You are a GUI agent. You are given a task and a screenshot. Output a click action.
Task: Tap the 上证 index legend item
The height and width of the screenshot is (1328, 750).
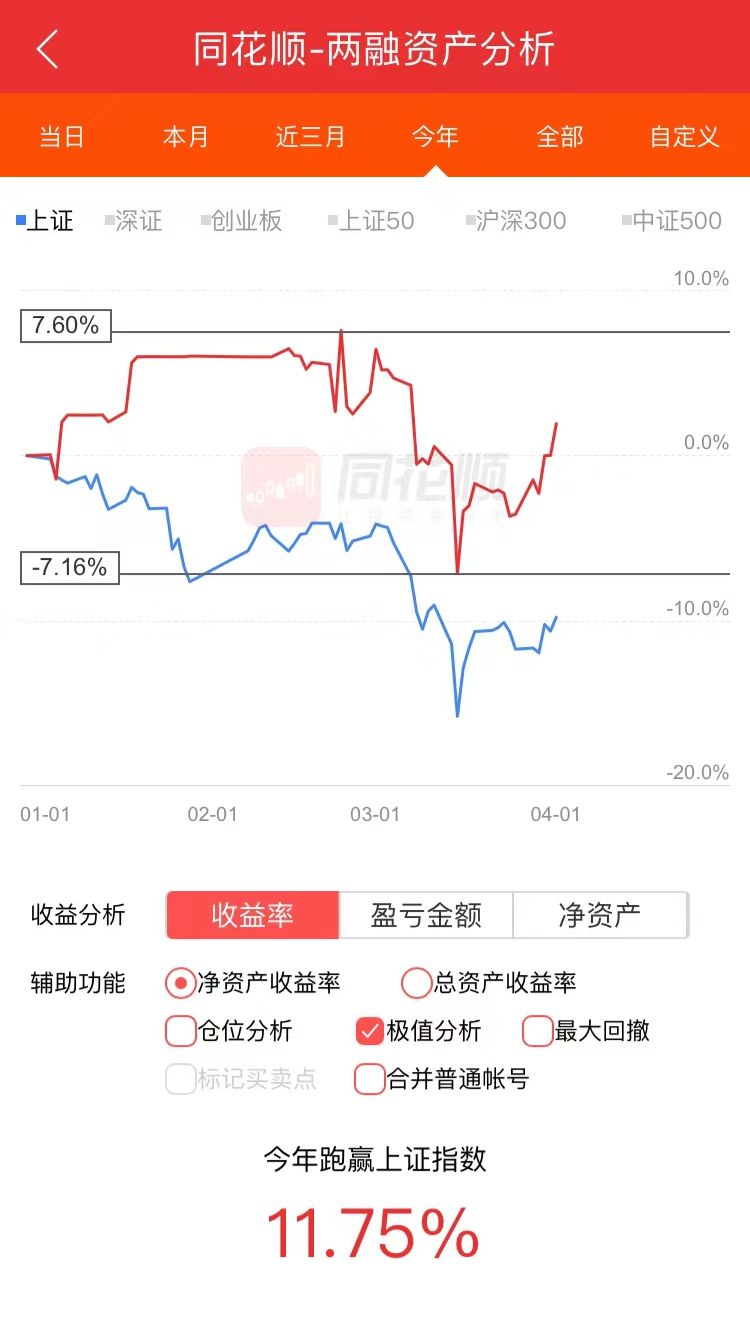pos(45,221)
